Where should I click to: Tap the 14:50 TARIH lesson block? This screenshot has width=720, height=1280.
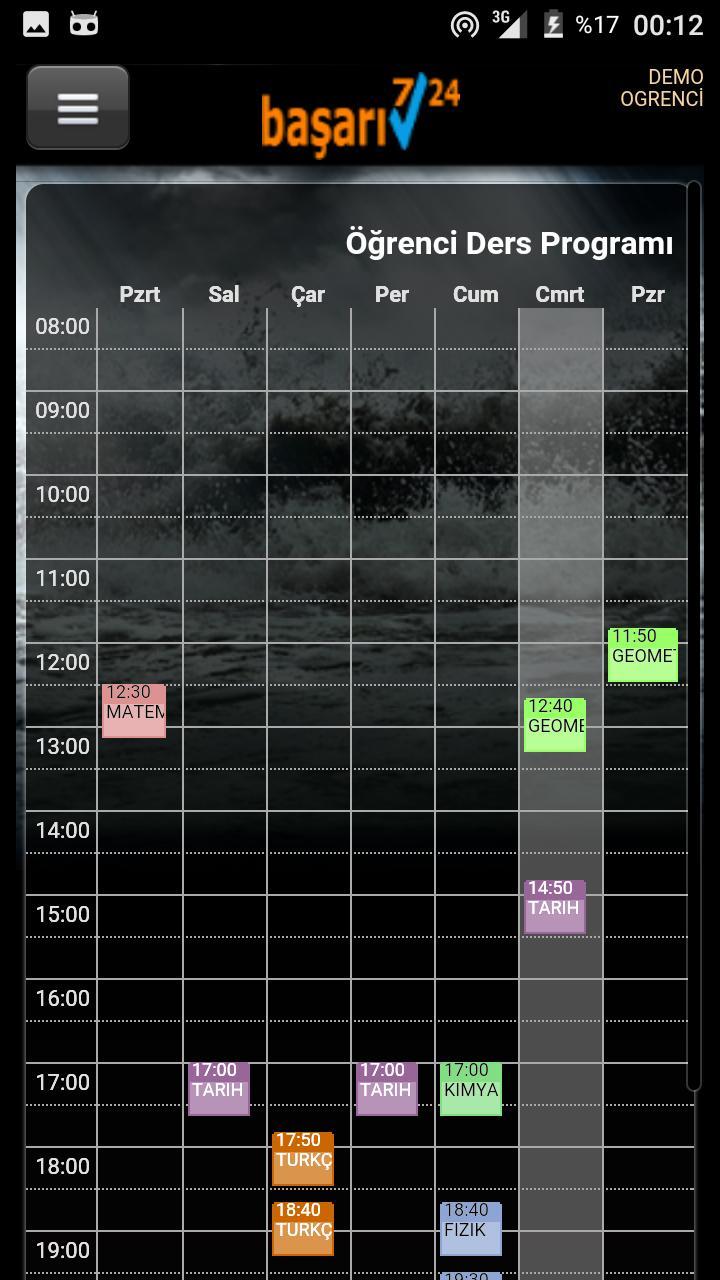pos(553,906)
